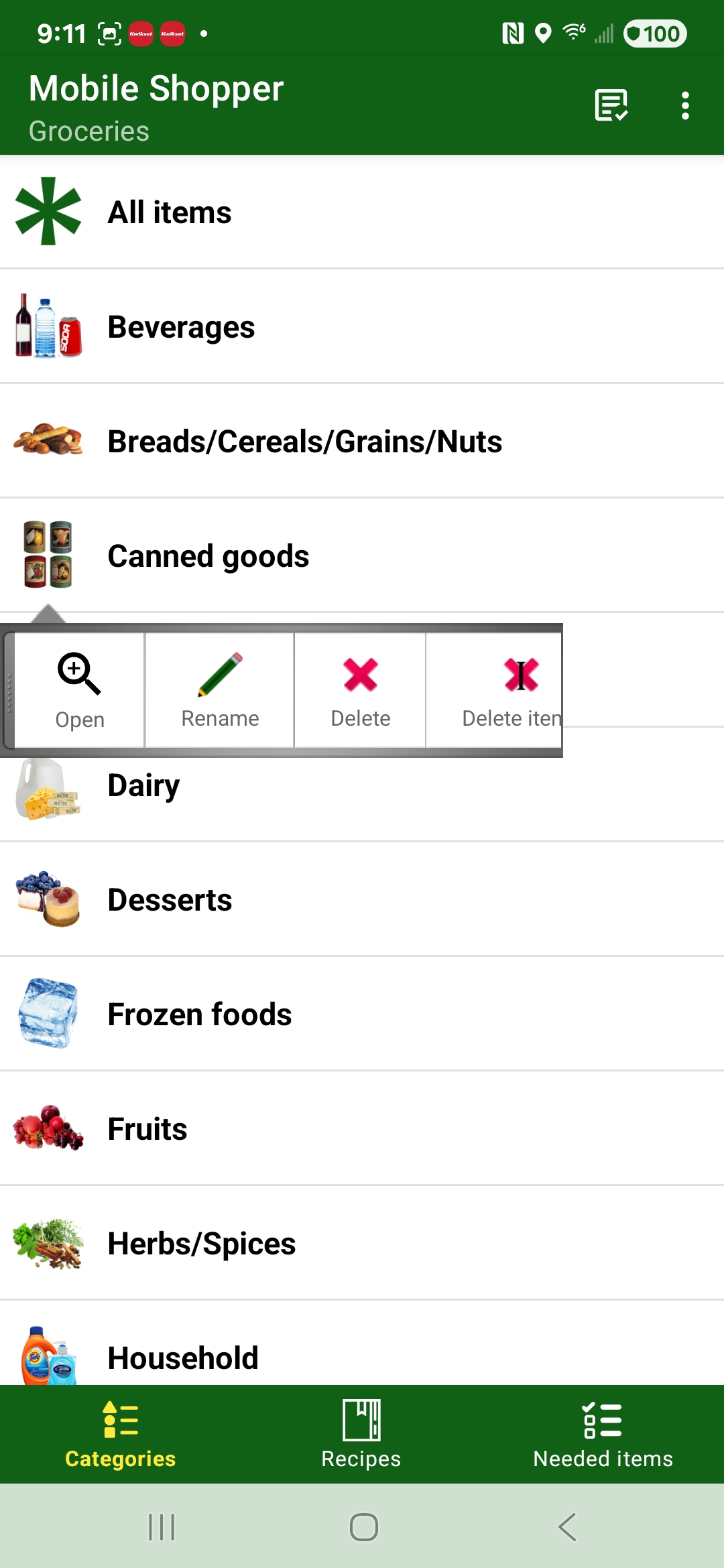Open the Desserts category
The height and width of the screenshot is (1568, 724).
362,900
